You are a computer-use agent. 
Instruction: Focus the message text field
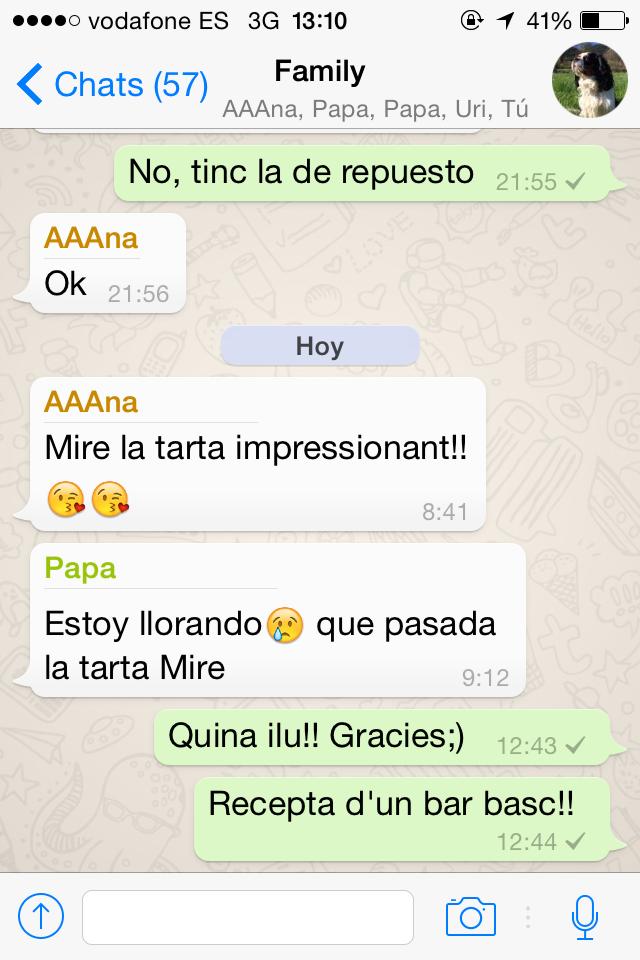tap(247, 917)
